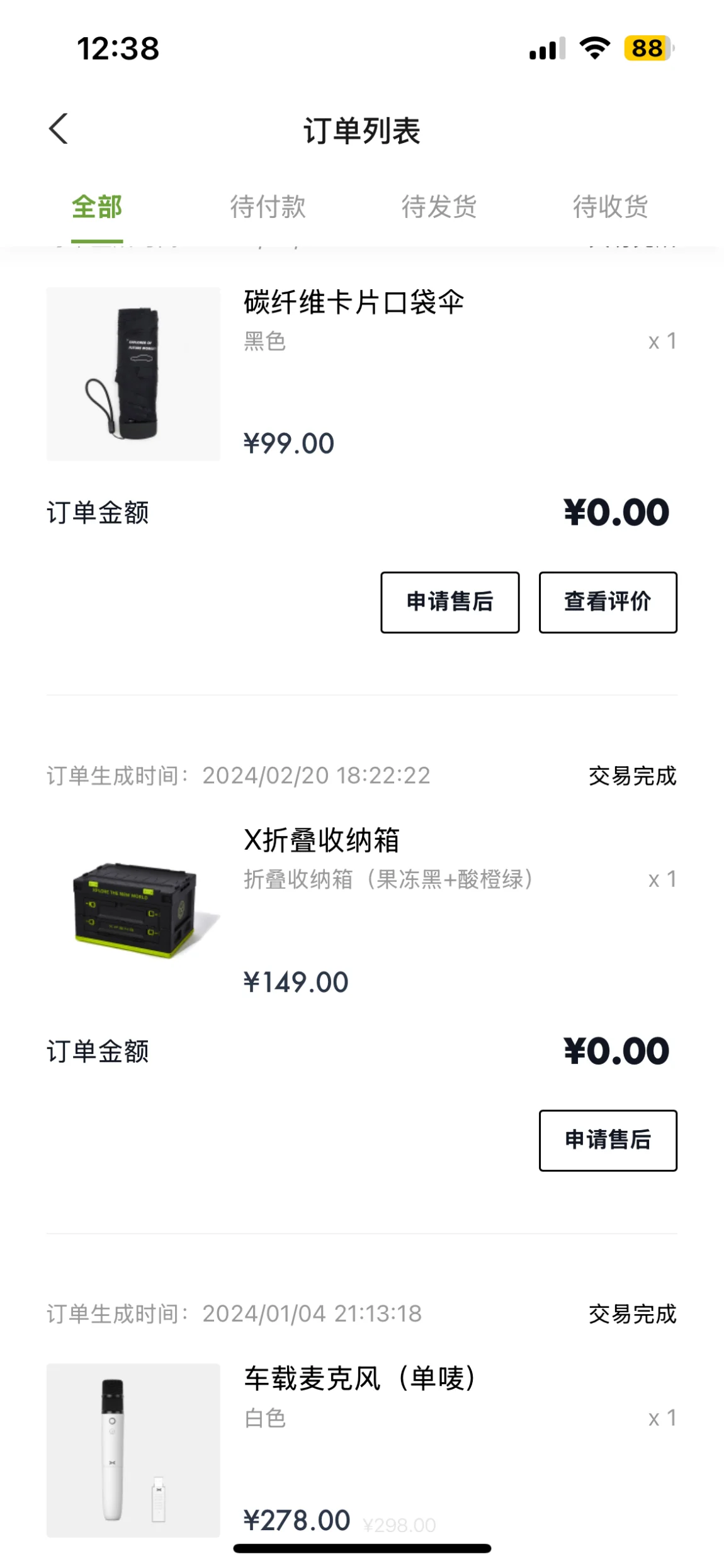Select the 待收货 tab
Image resolution: width=724 pixels, height=1568 pixels.
coord(610,207)
